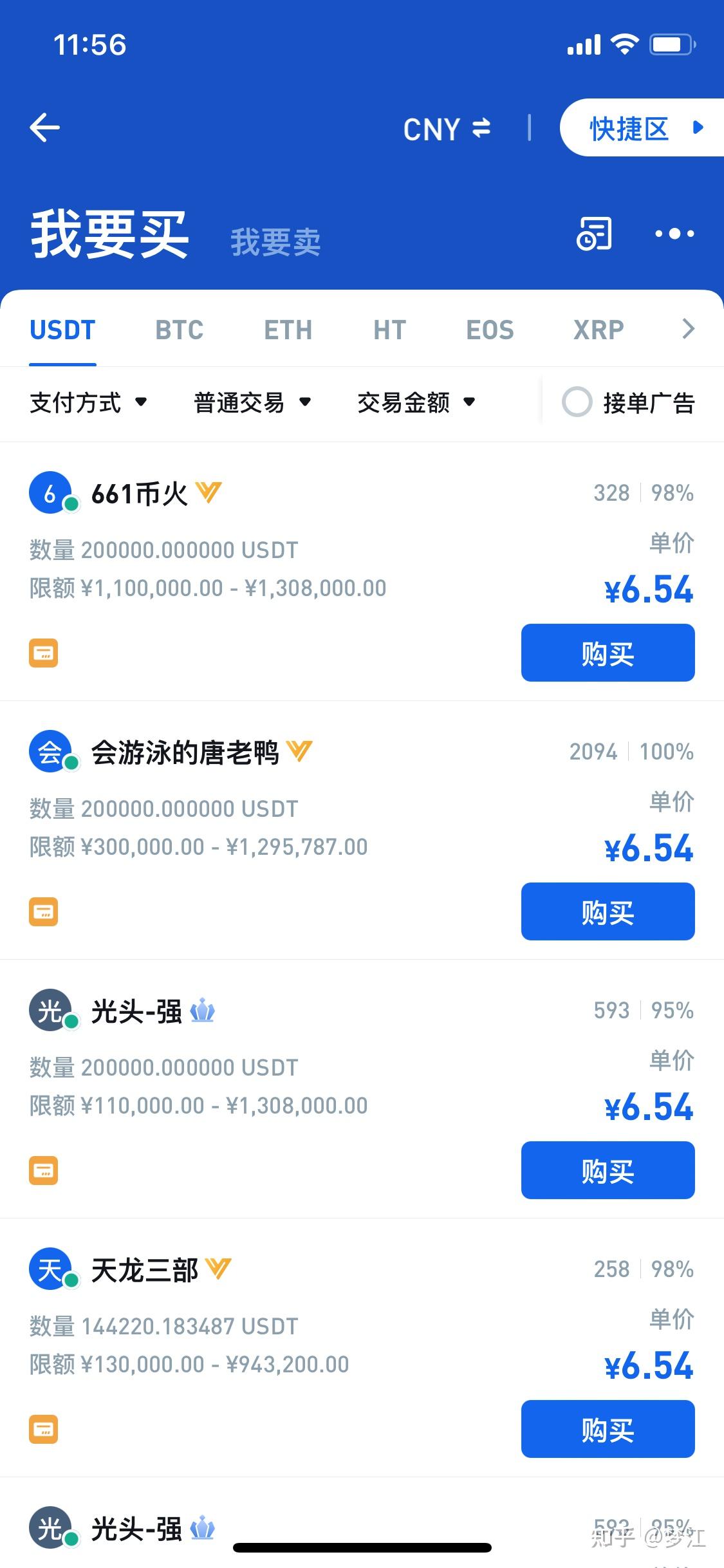Image resolution: width=724 pixels, height=1568 pixels.
Task: Click 购买 on the 天龙三部 offer
Action: (607, 1429)
